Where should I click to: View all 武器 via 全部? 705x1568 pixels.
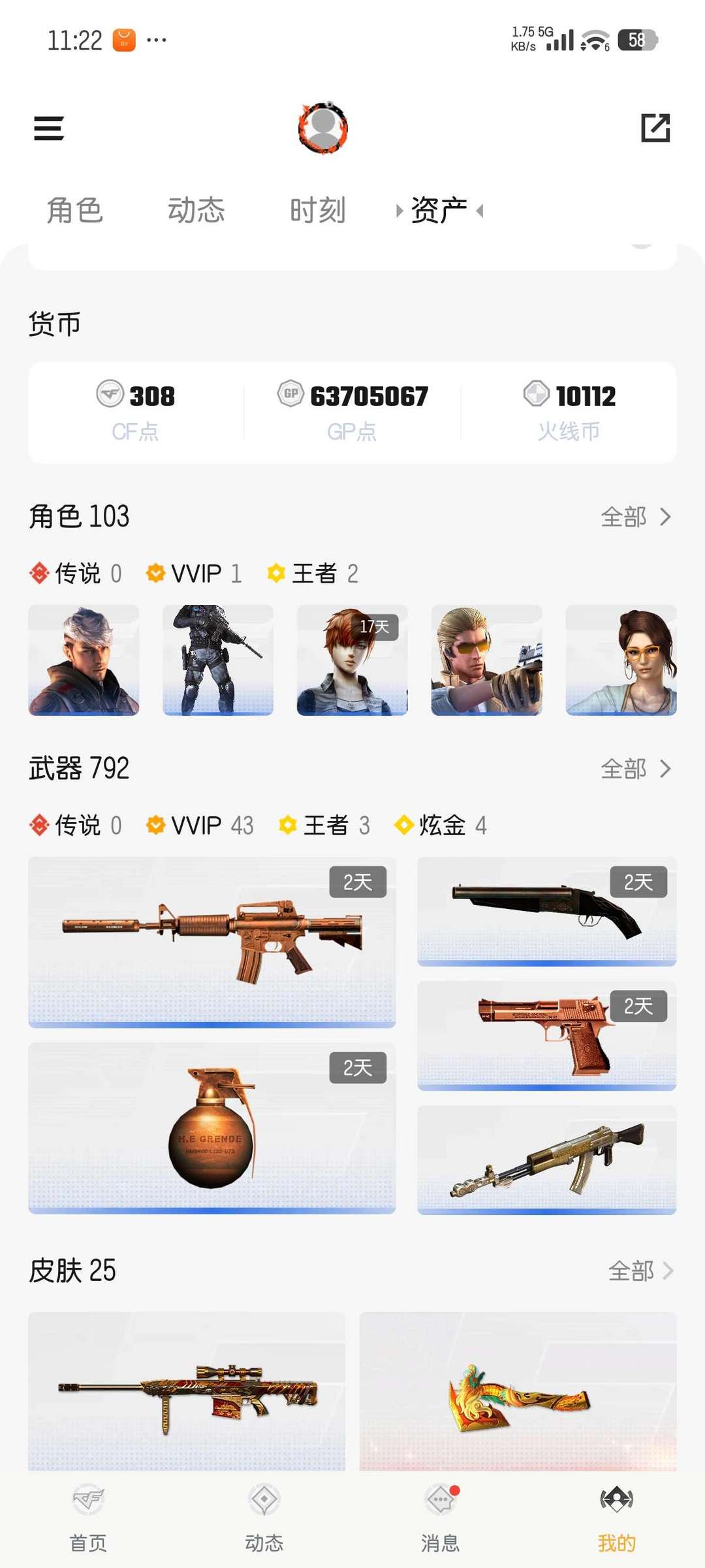click(x=635, y=769)
